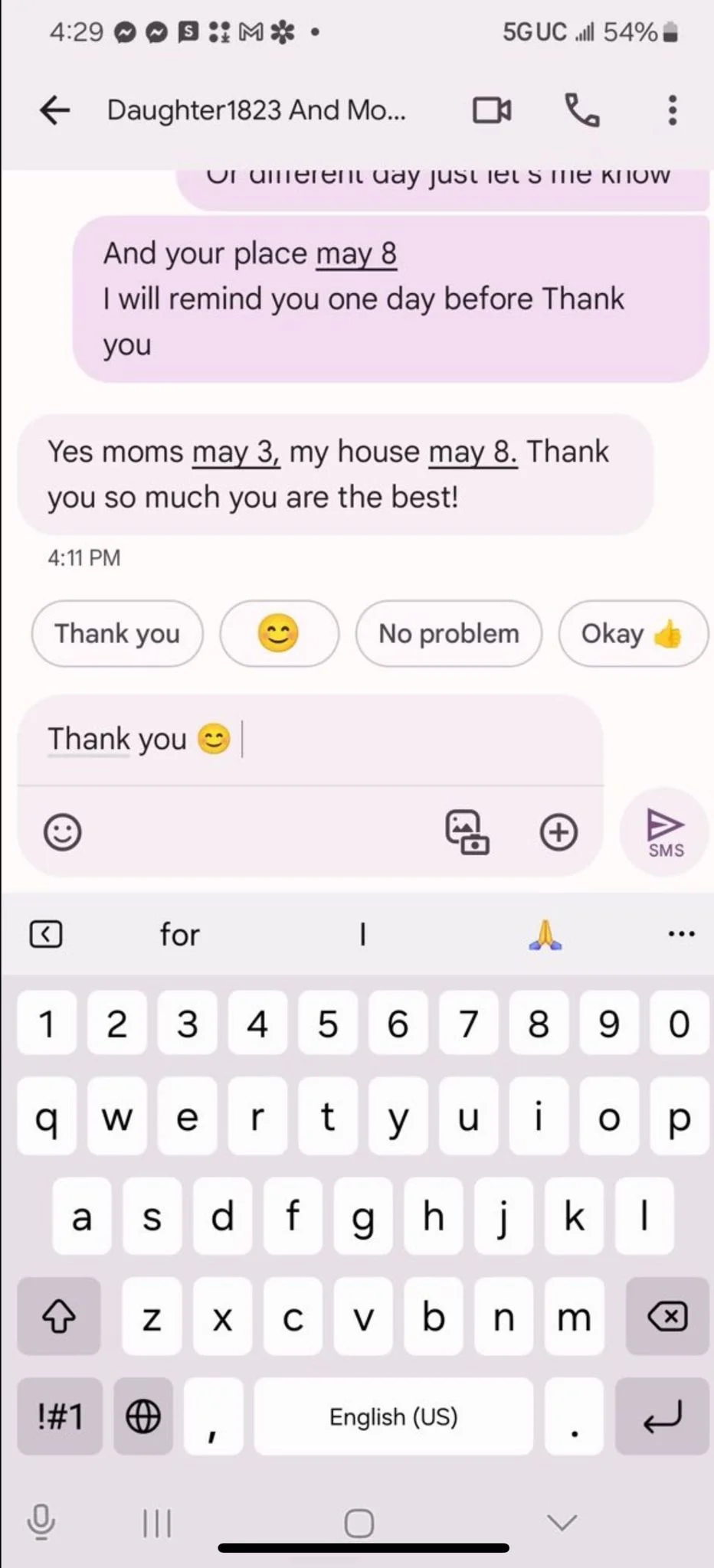Viewport: 714px width, 1568px height.
Task: Pick the smiley emoji quick reply
Action: click(x=279, y=634)
